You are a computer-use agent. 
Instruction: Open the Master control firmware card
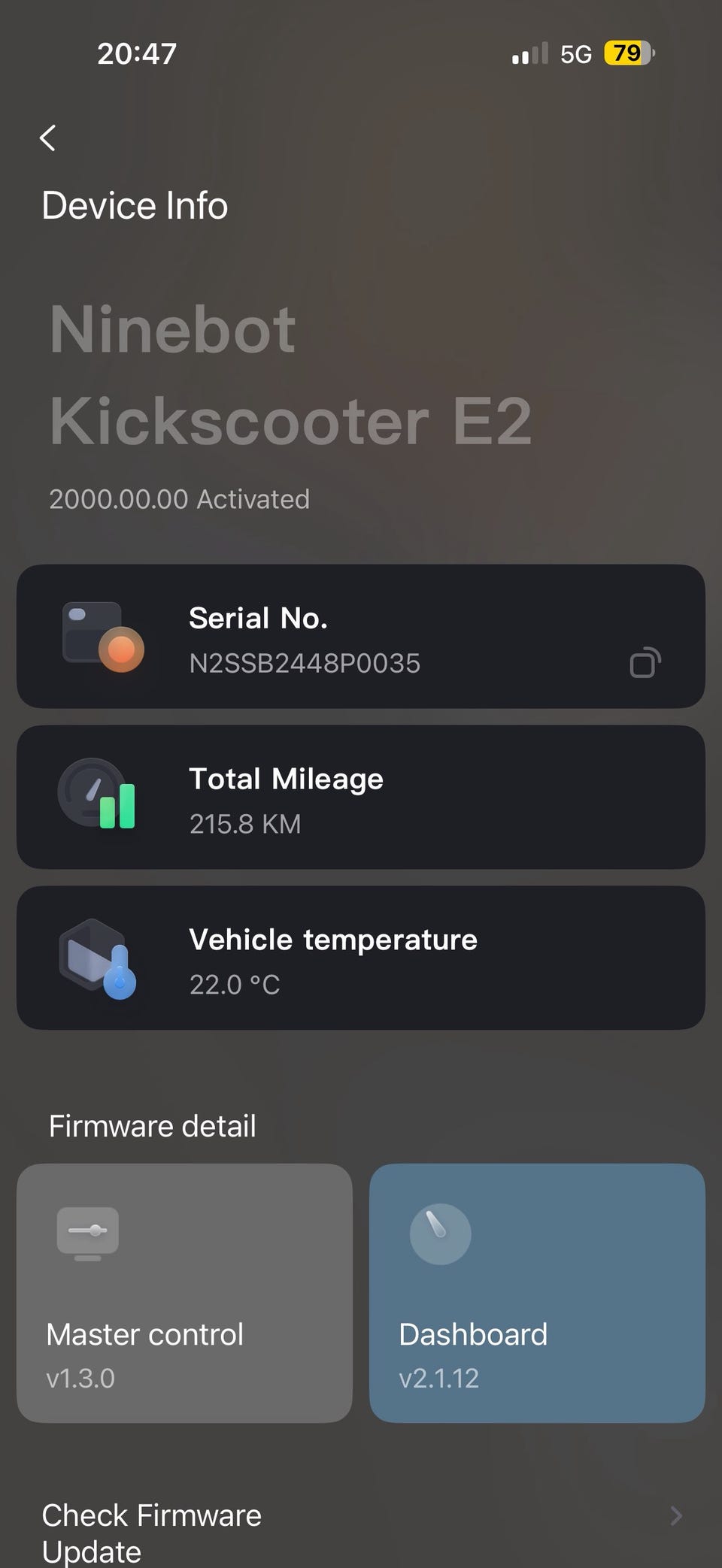tap(184, 1293)
